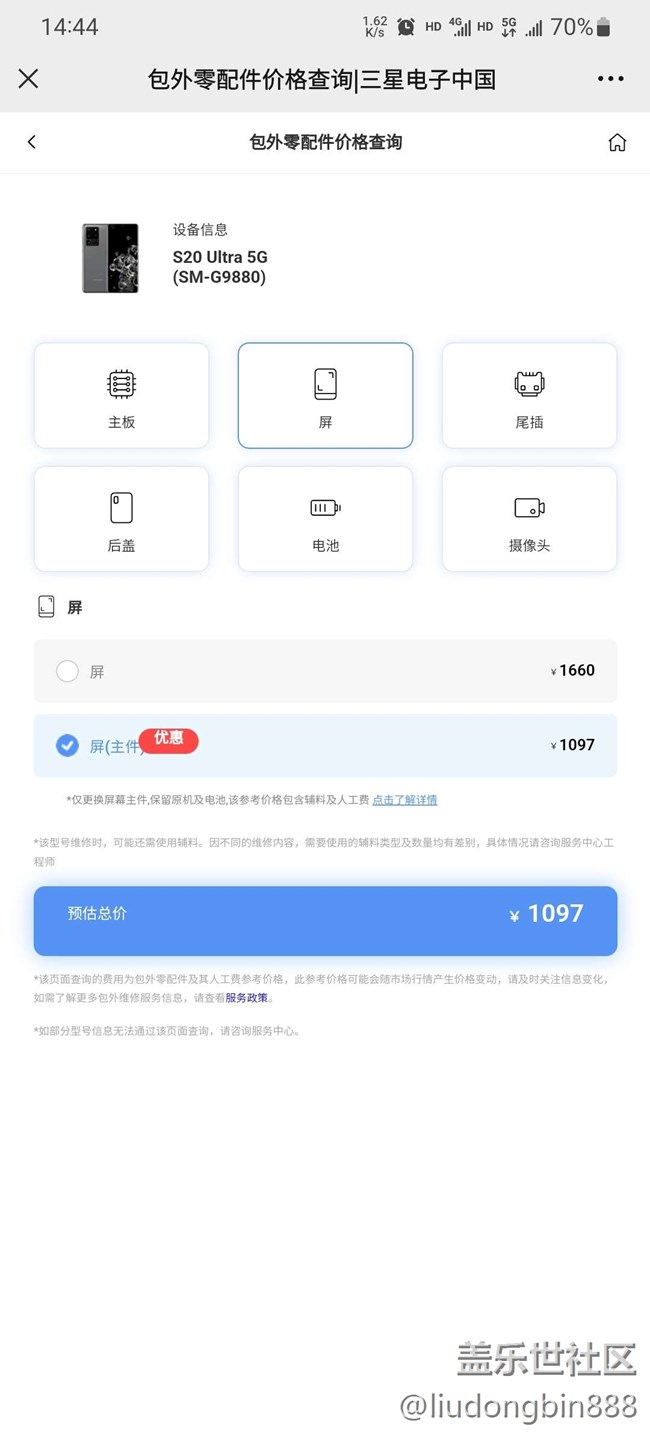Choose the 屏 option priced 1660
This screenshot has height=1444, width=650.
(x=325, y=671)
